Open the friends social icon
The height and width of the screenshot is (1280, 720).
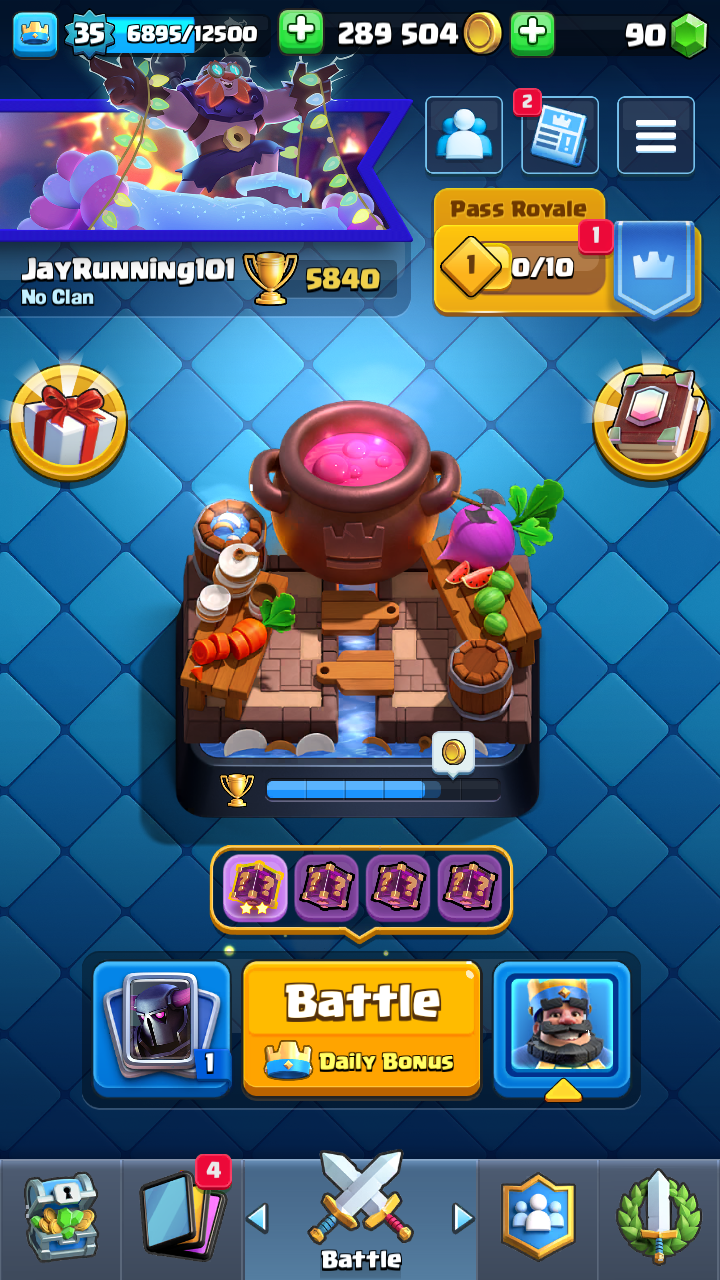[464, 135]
